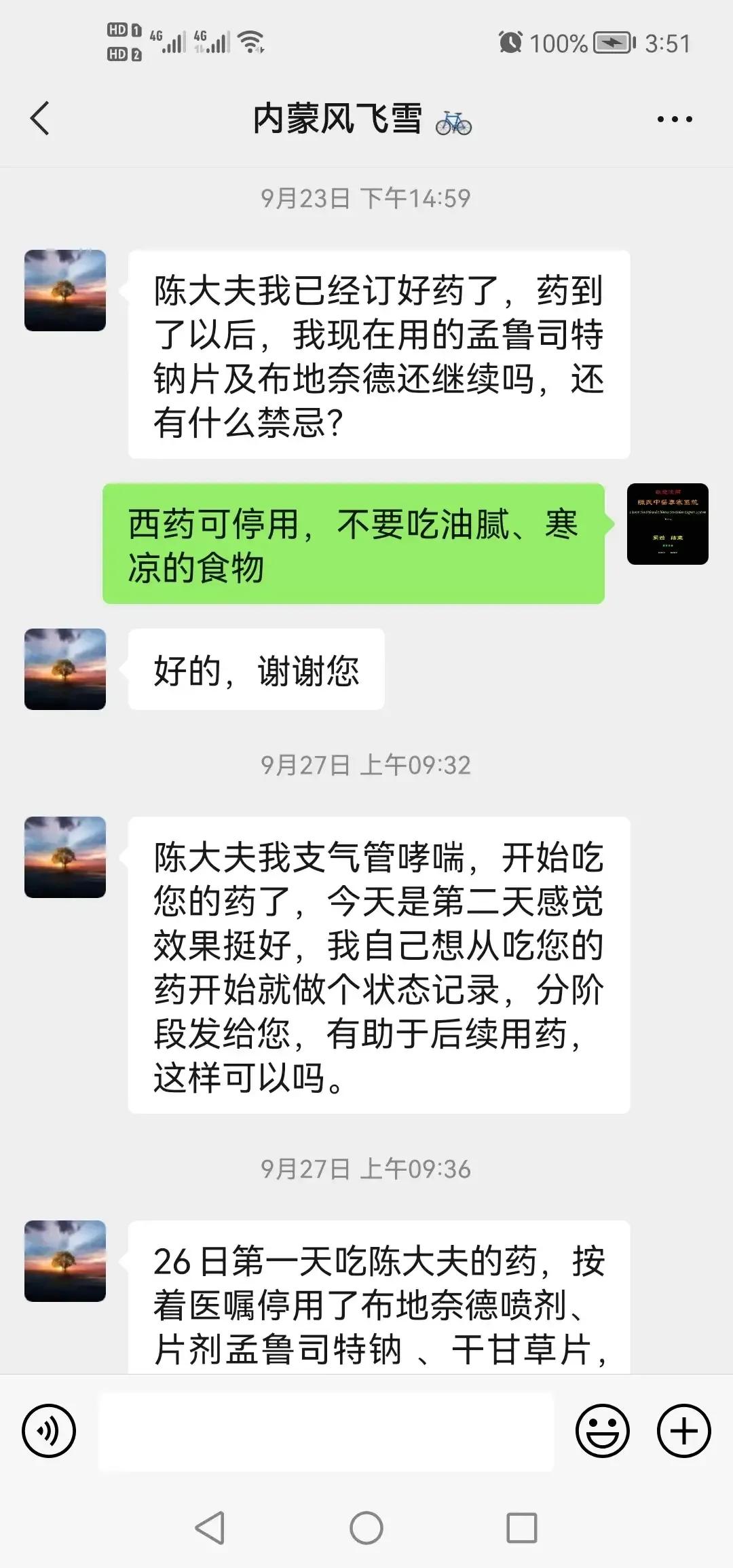This screenshot has height=1568, width=733.
Task: Open the system recent apps view
Action: (521, 1529)
